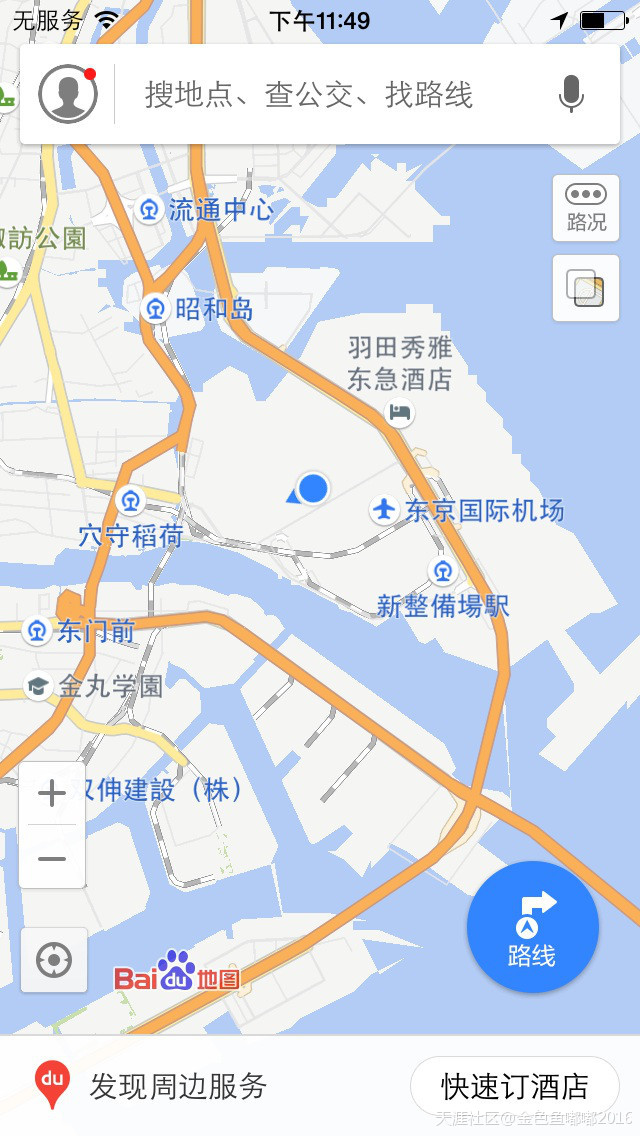Open 发现周边服务 nearby services
Screen dimensions: 640x1136
[x=152, y=1085]
